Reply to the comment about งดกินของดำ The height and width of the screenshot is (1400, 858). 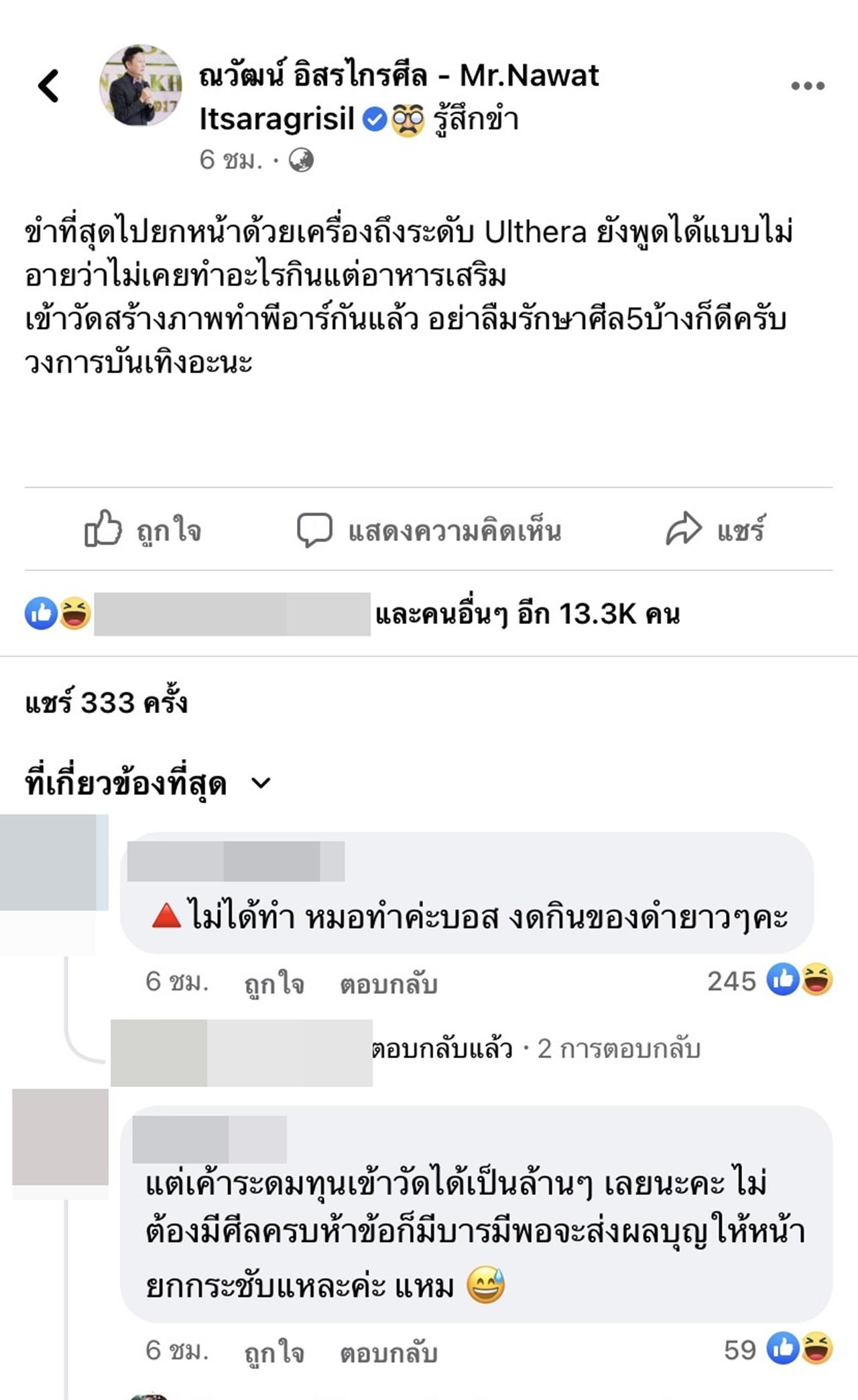[389, 983]
